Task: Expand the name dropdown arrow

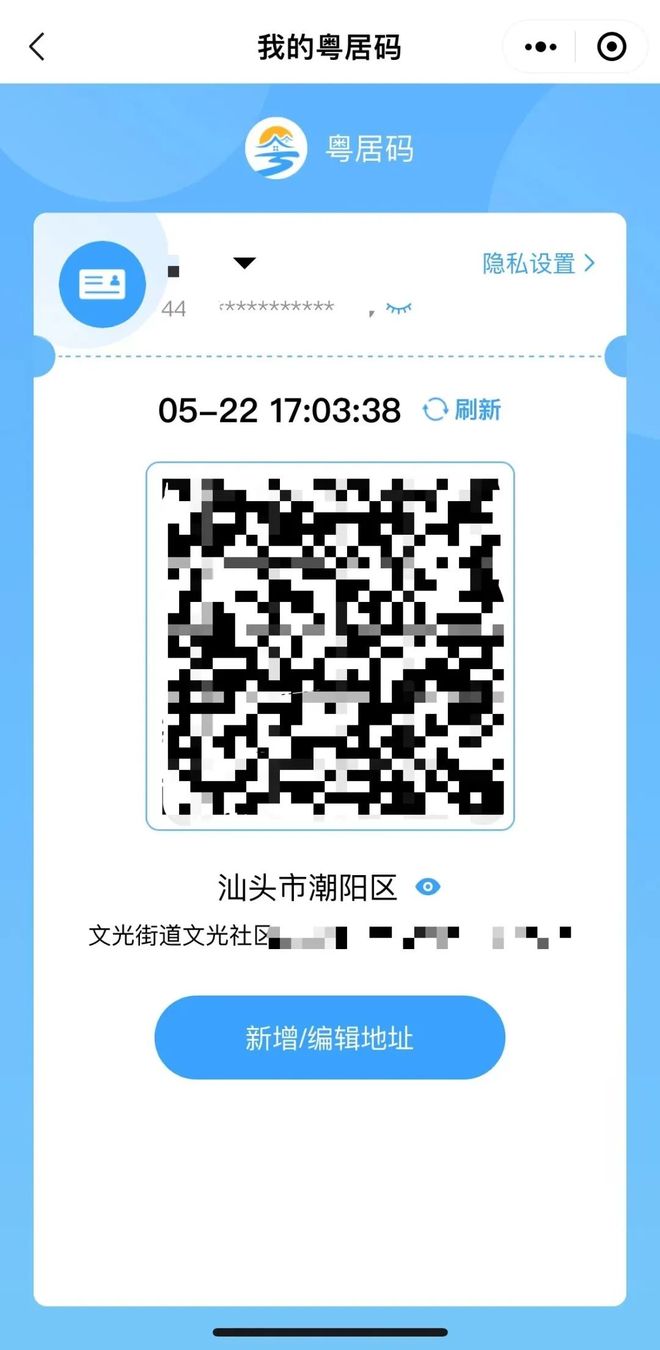Action: (245, 263)
